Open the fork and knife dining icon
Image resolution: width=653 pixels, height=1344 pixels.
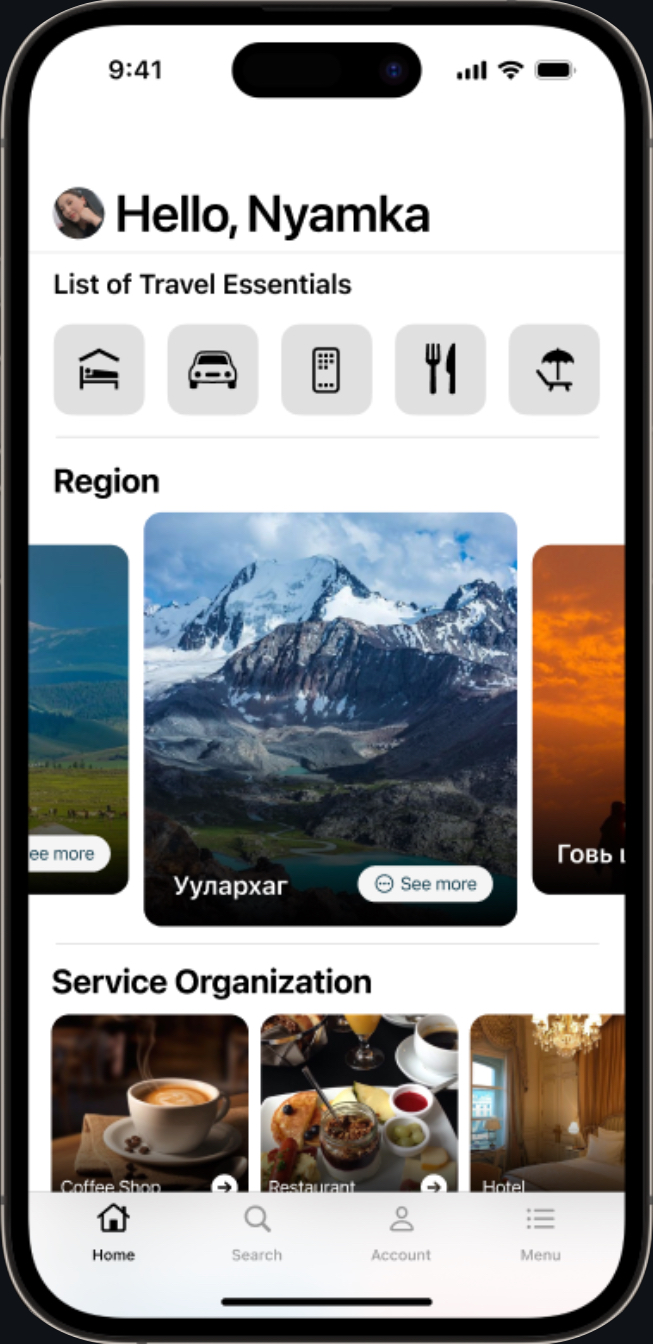pyautogui.click(x=440, y=369)
